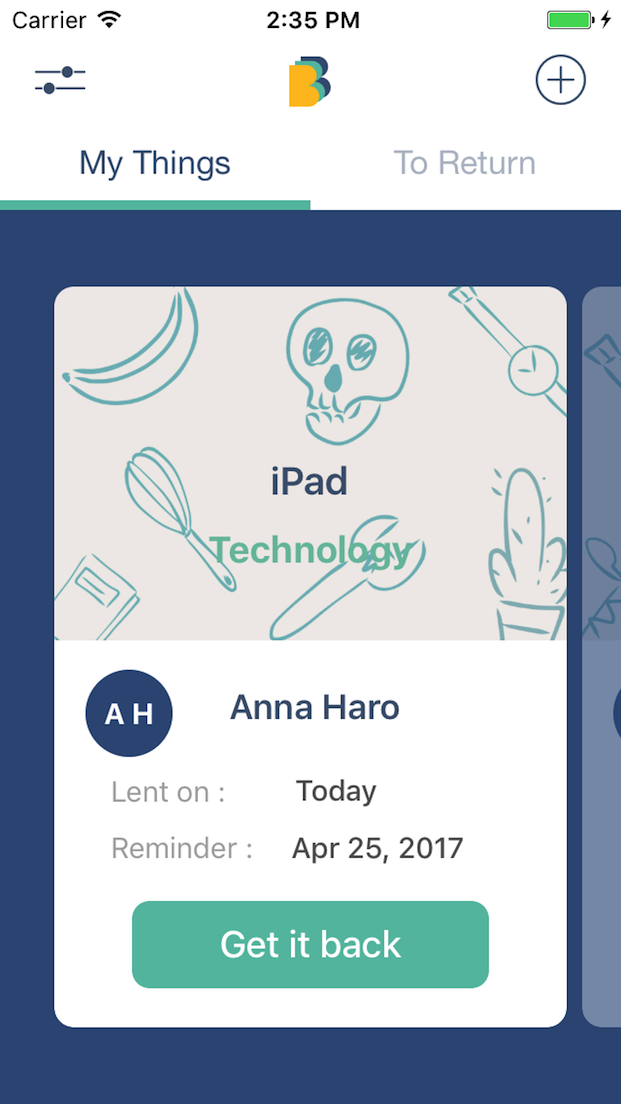Select the My Things tab
This screenshot has width=621, height=1104.
[155, 163]
